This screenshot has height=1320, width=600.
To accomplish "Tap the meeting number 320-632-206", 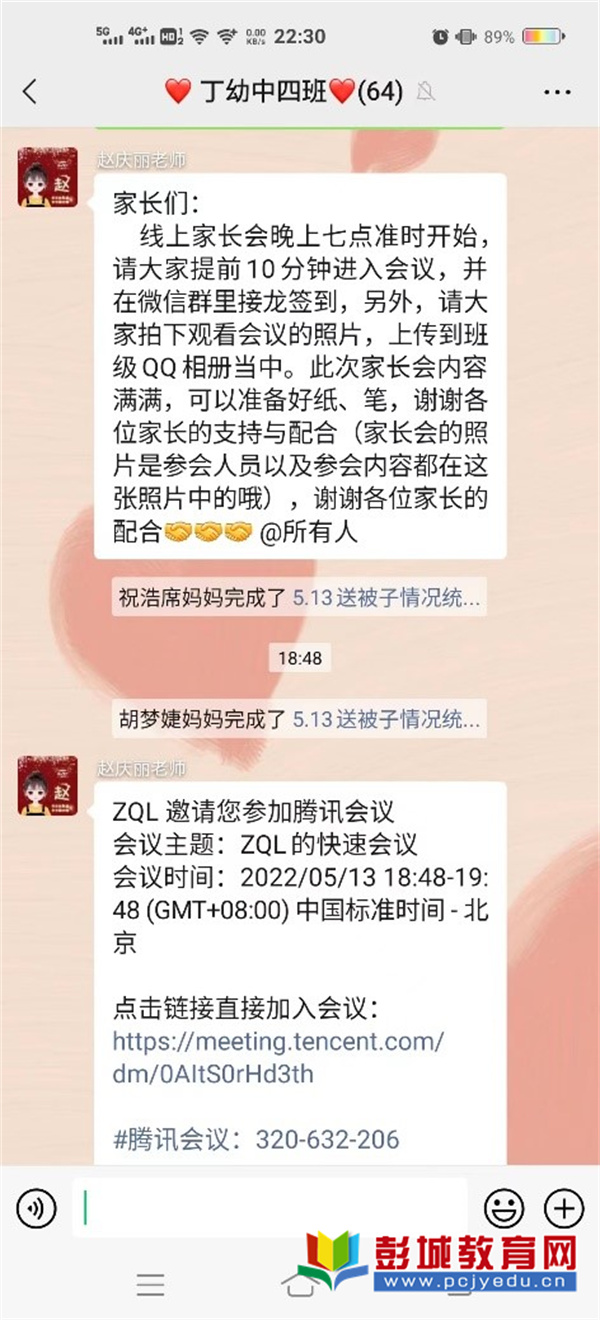I will (x=327, y=1139).
